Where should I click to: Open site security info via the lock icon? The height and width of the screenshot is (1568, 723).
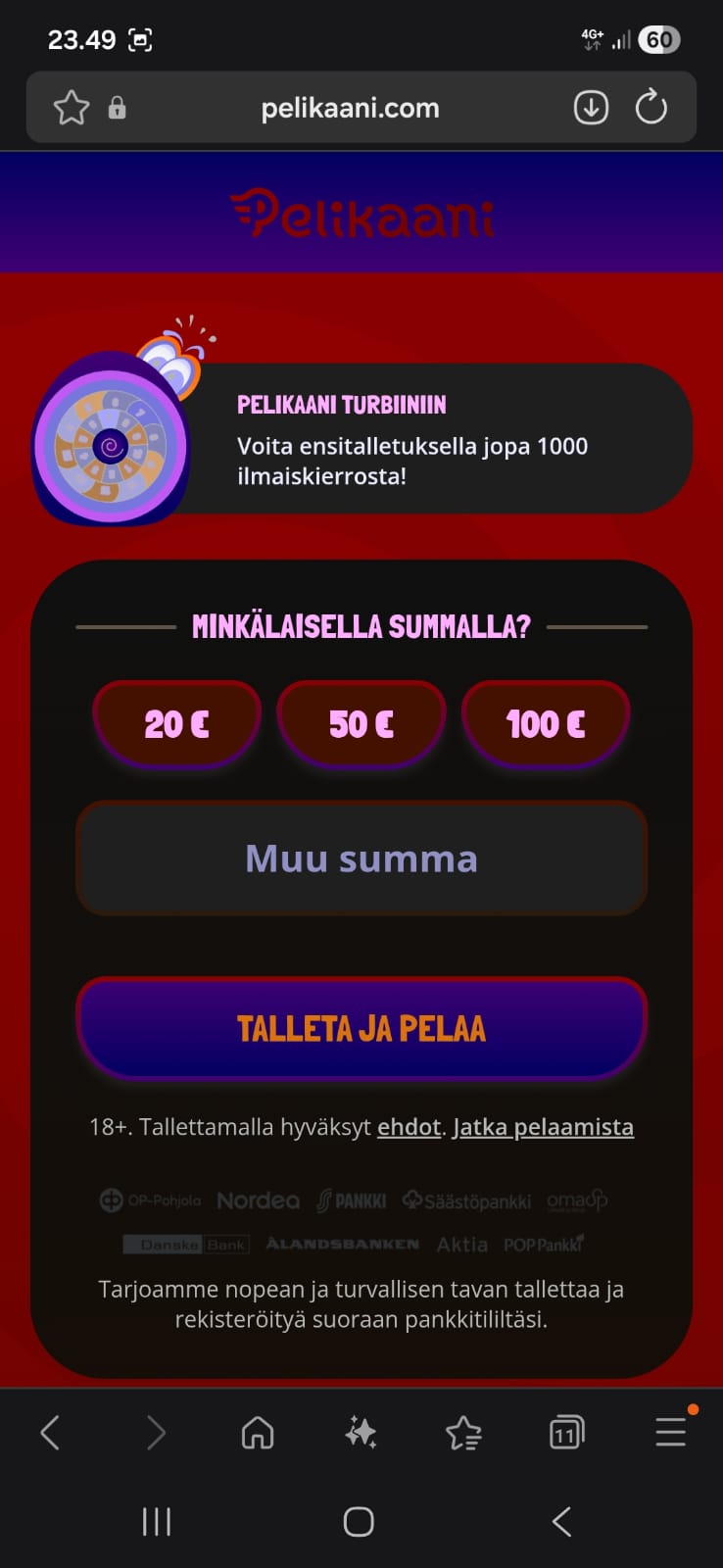click(119, 108)
